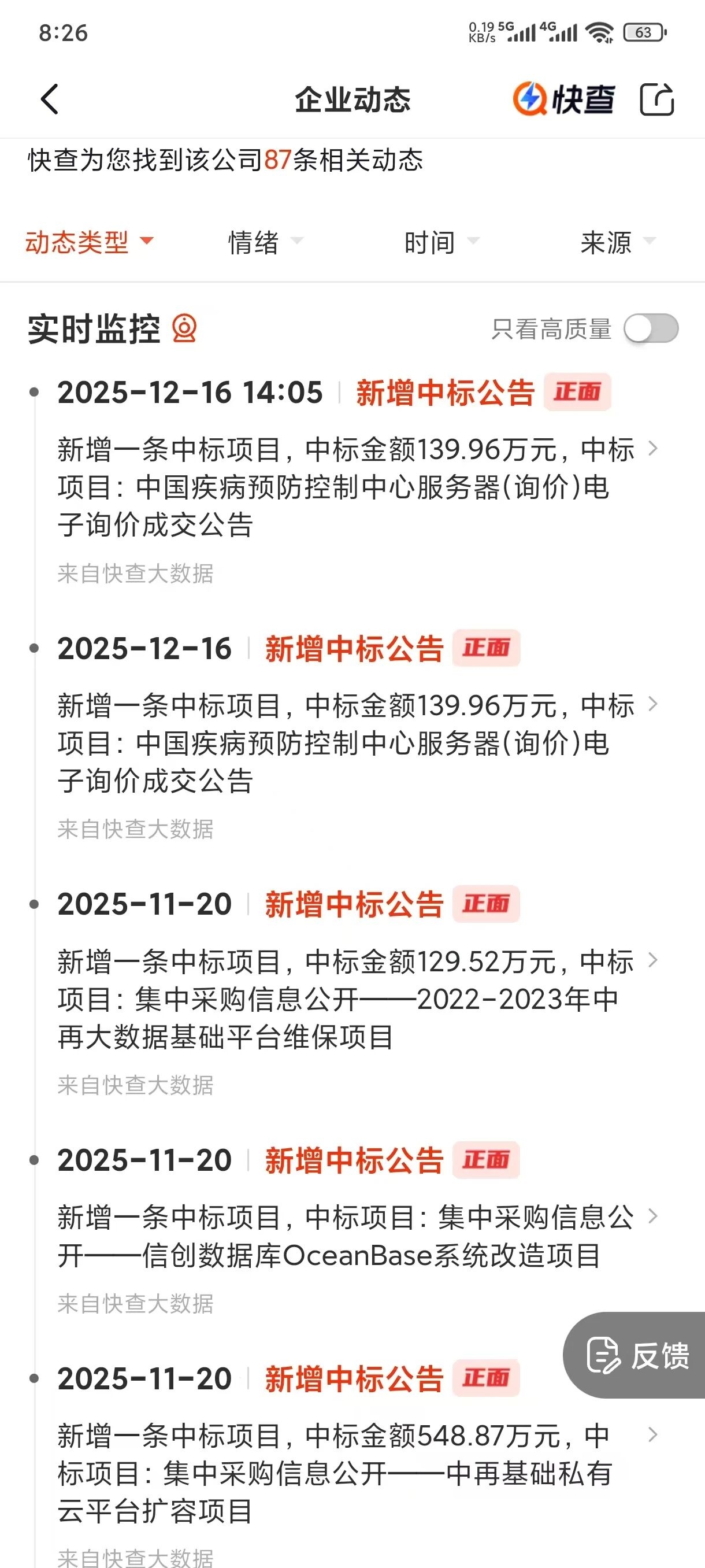Image resolution: width=705 pixels, height=1568 pixels.
Task: Expand the 来源 filter dropdown
Action: click(x=617, y=242)
